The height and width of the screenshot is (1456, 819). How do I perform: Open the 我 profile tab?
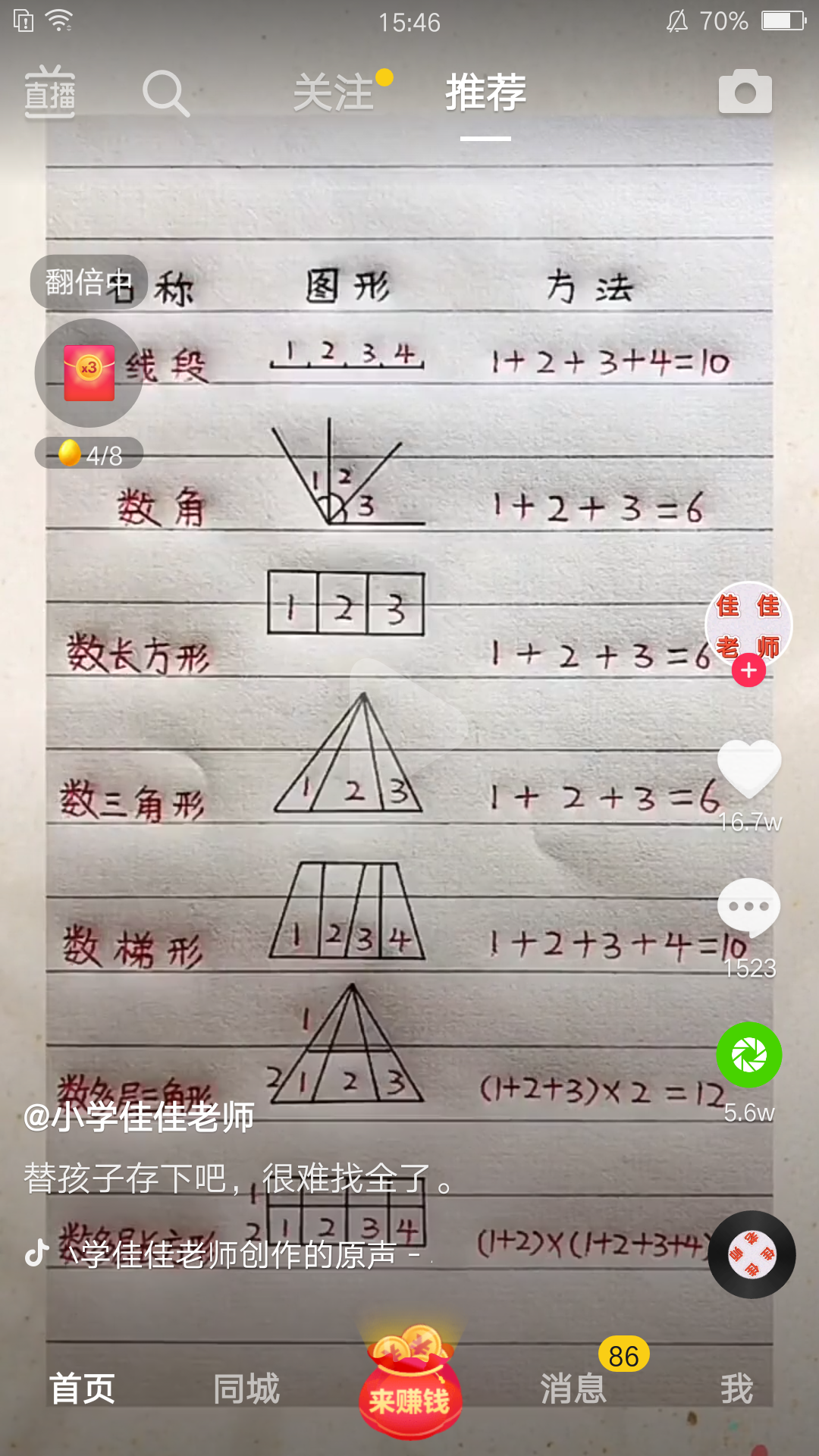pos(736,1389)
